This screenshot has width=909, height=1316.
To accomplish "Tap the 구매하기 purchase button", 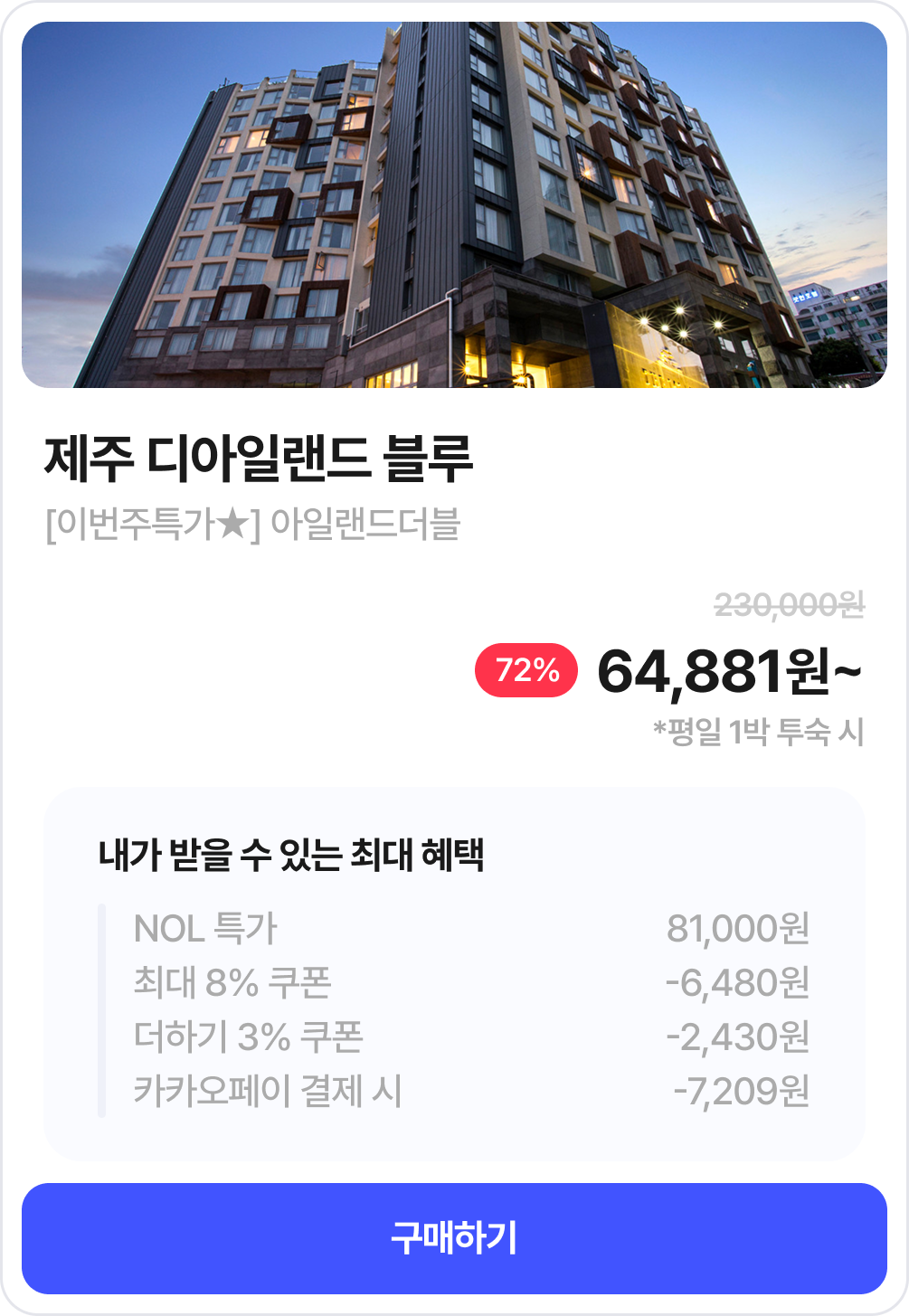I will pos(454,1237).
